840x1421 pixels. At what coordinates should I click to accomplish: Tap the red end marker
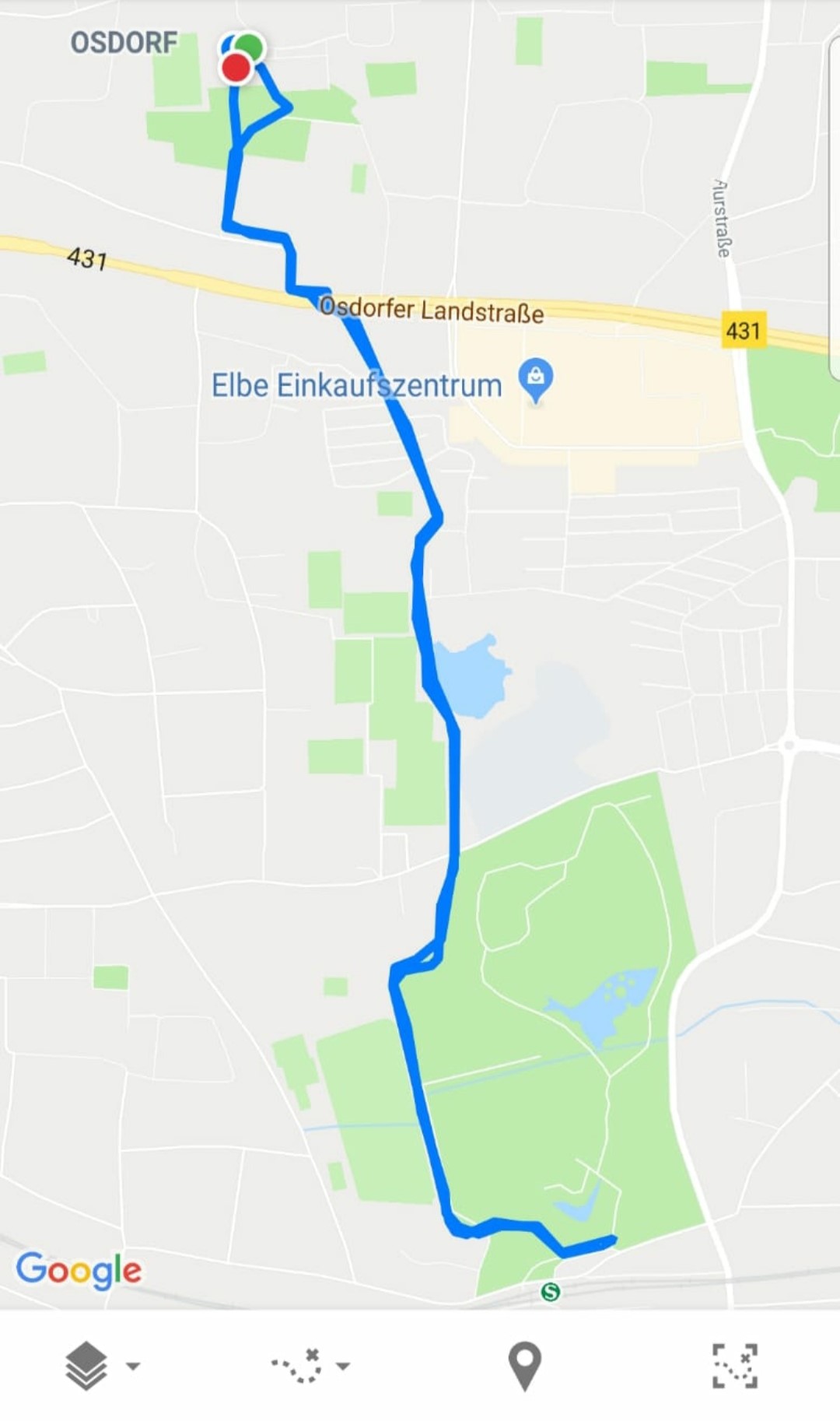pos(236,68)
